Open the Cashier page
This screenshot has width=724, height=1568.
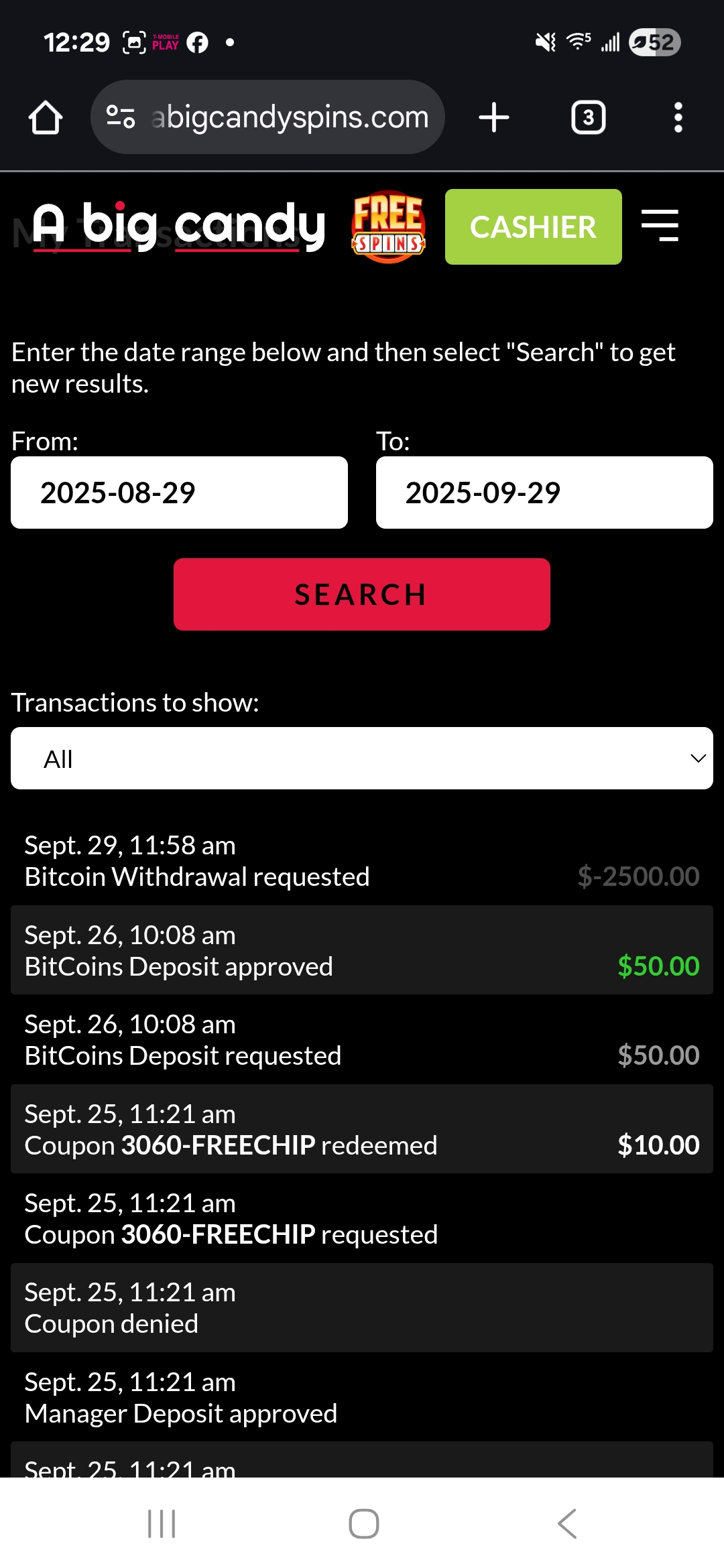pos(533,227)
